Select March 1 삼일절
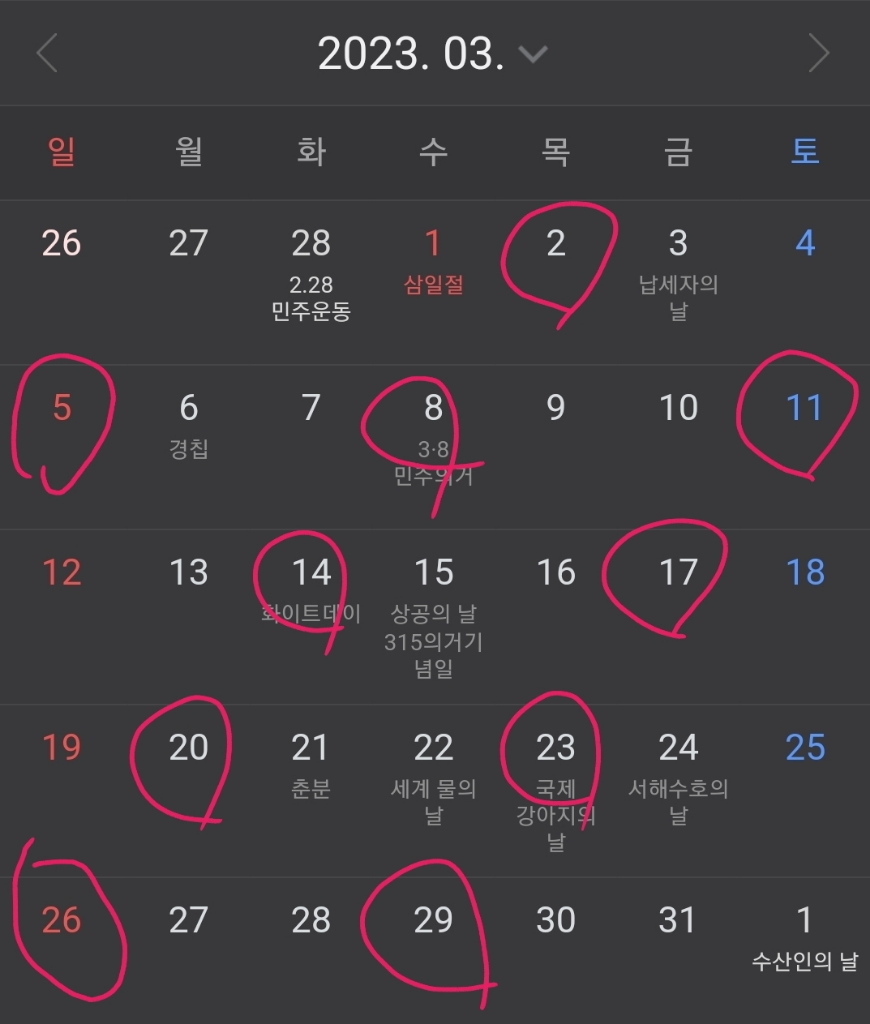This screenshot has height=1024, width=870. click(x=433, y=244)
